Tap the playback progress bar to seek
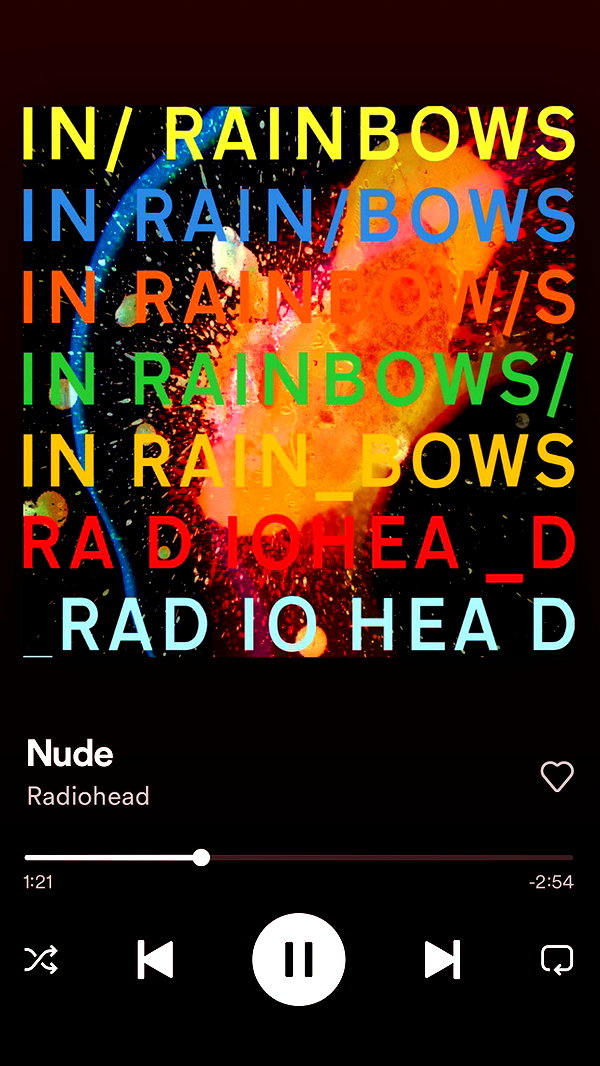This screenshot has width=600, height=1066. pyautogui.click(x=299, y=857)
